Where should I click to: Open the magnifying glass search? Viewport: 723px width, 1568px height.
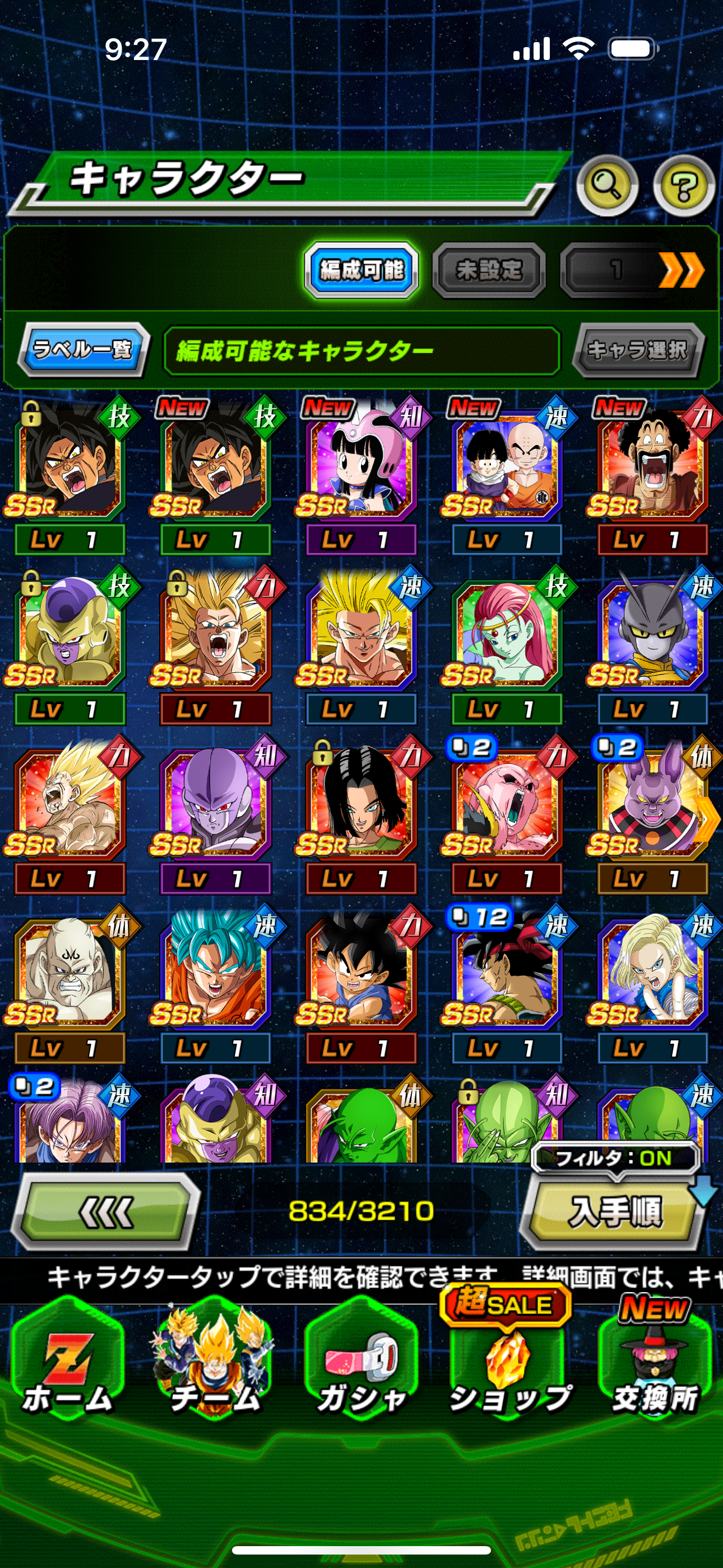[606, 185]
